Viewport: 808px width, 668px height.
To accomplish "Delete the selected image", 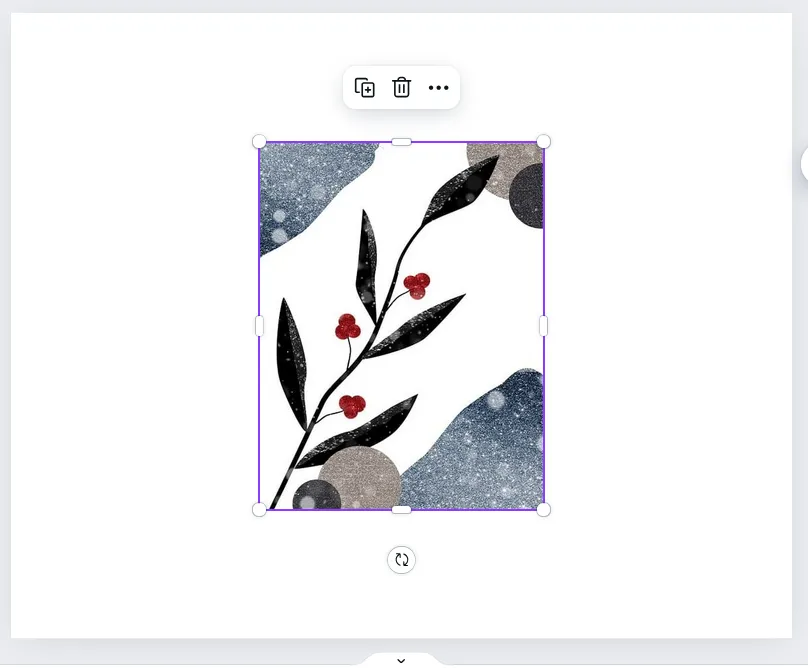I will click(401, 88).
